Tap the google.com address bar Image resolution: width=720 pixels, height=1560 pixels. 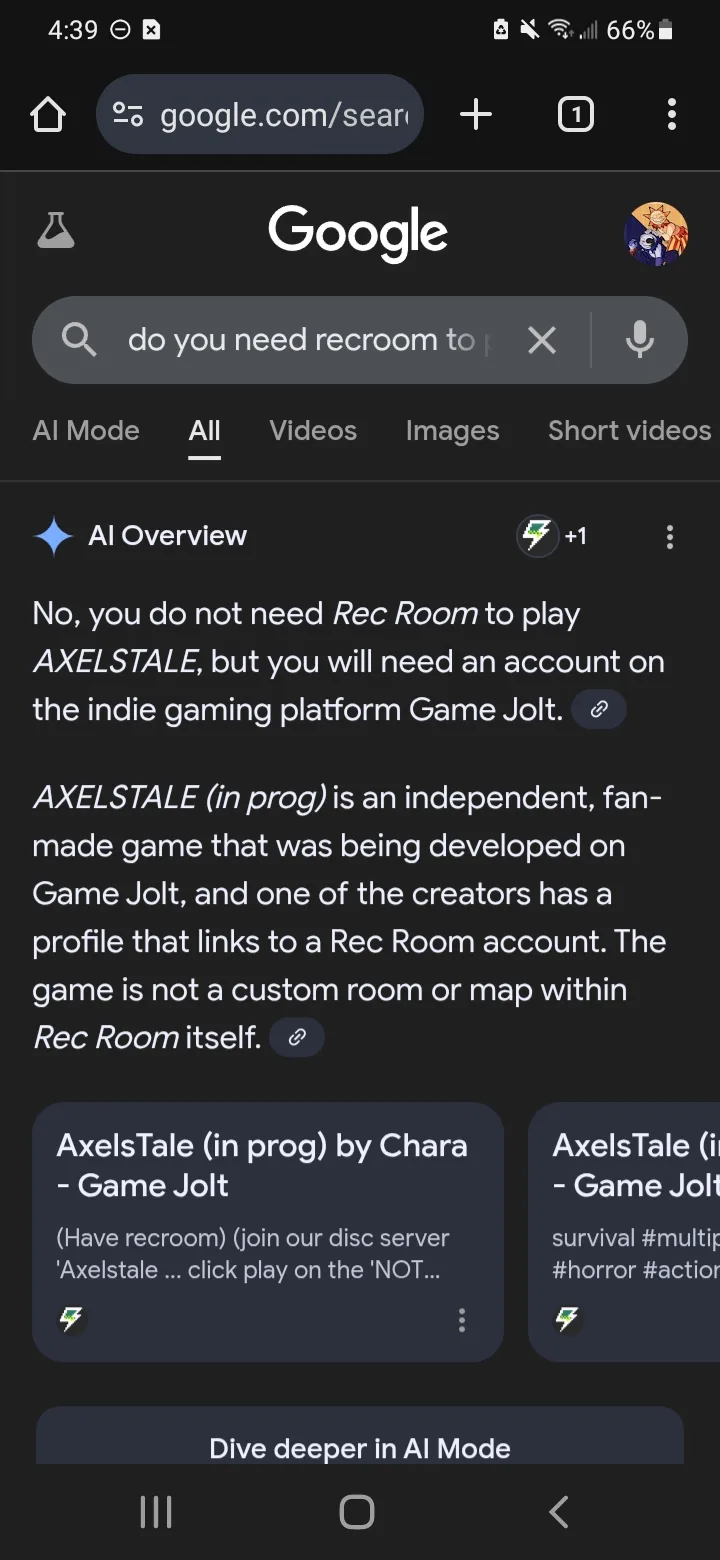click(x=260, y=115)
